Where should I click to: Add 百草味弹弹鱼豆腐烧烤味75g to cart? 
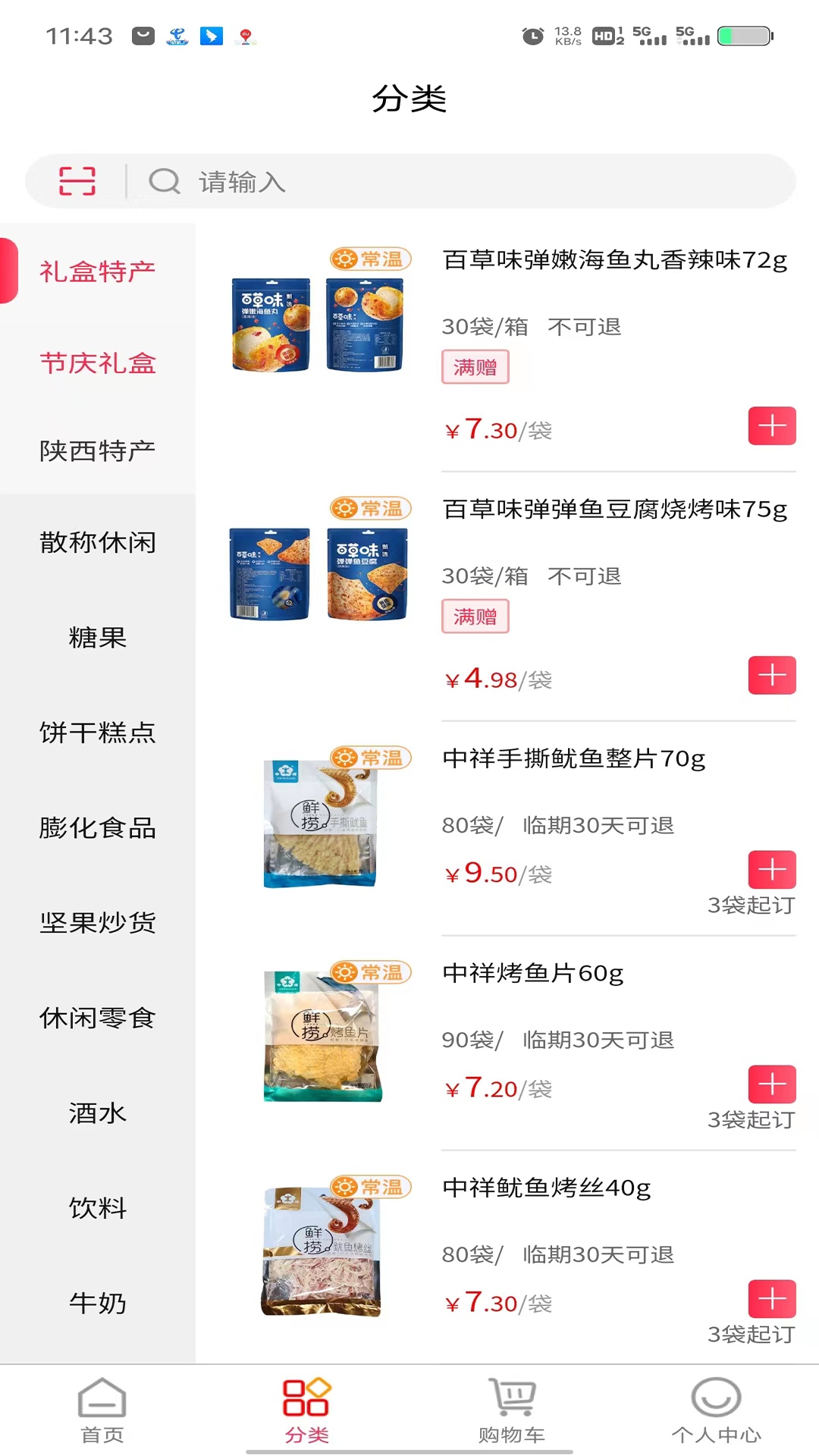pyautogui.click(x=772, y=675)
